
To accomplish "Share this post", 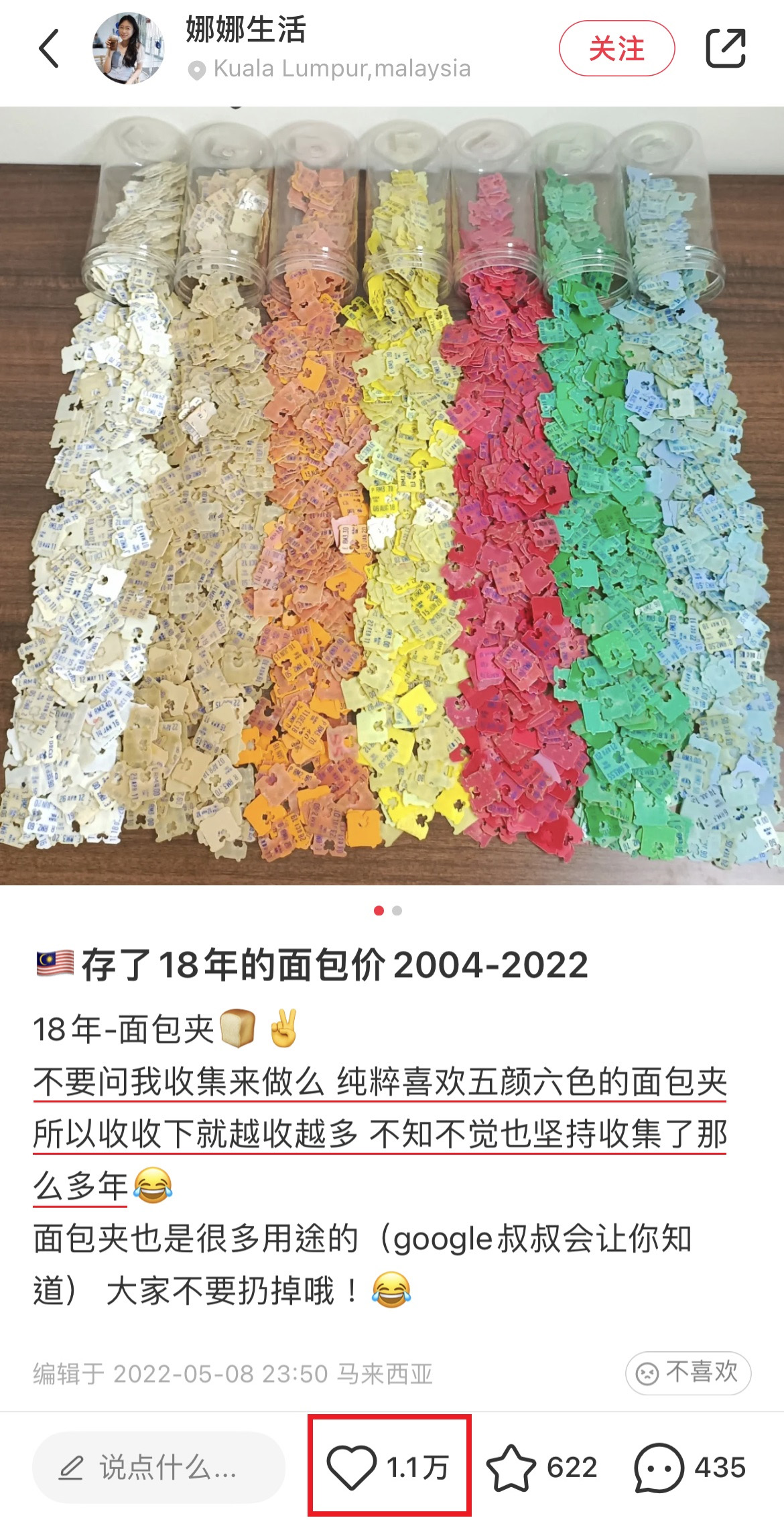I will [x=726, y=48].
